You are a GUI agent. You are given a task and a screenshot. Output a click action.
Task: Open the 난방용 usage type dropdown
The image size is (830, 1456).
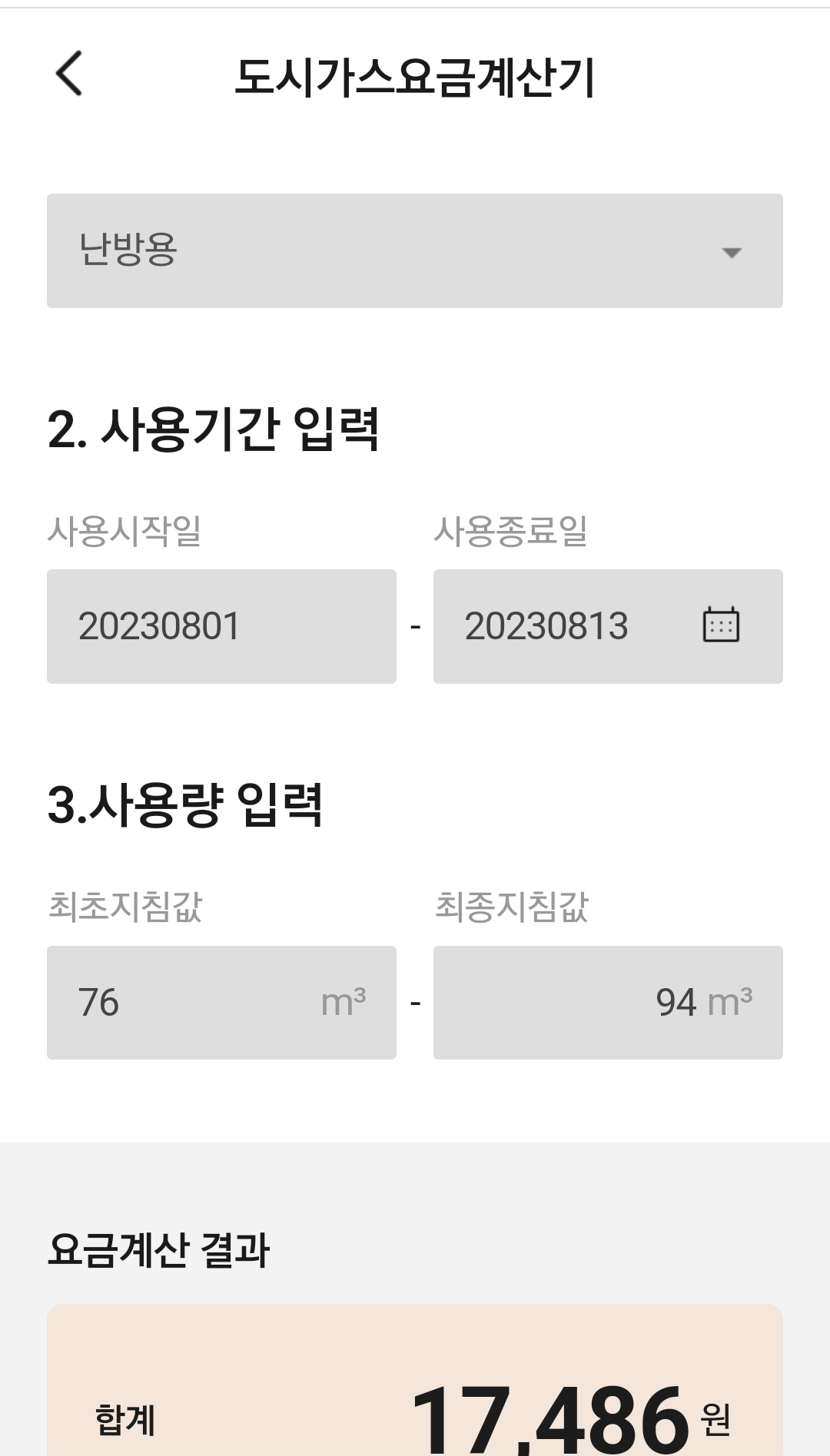tap(415, 251)
